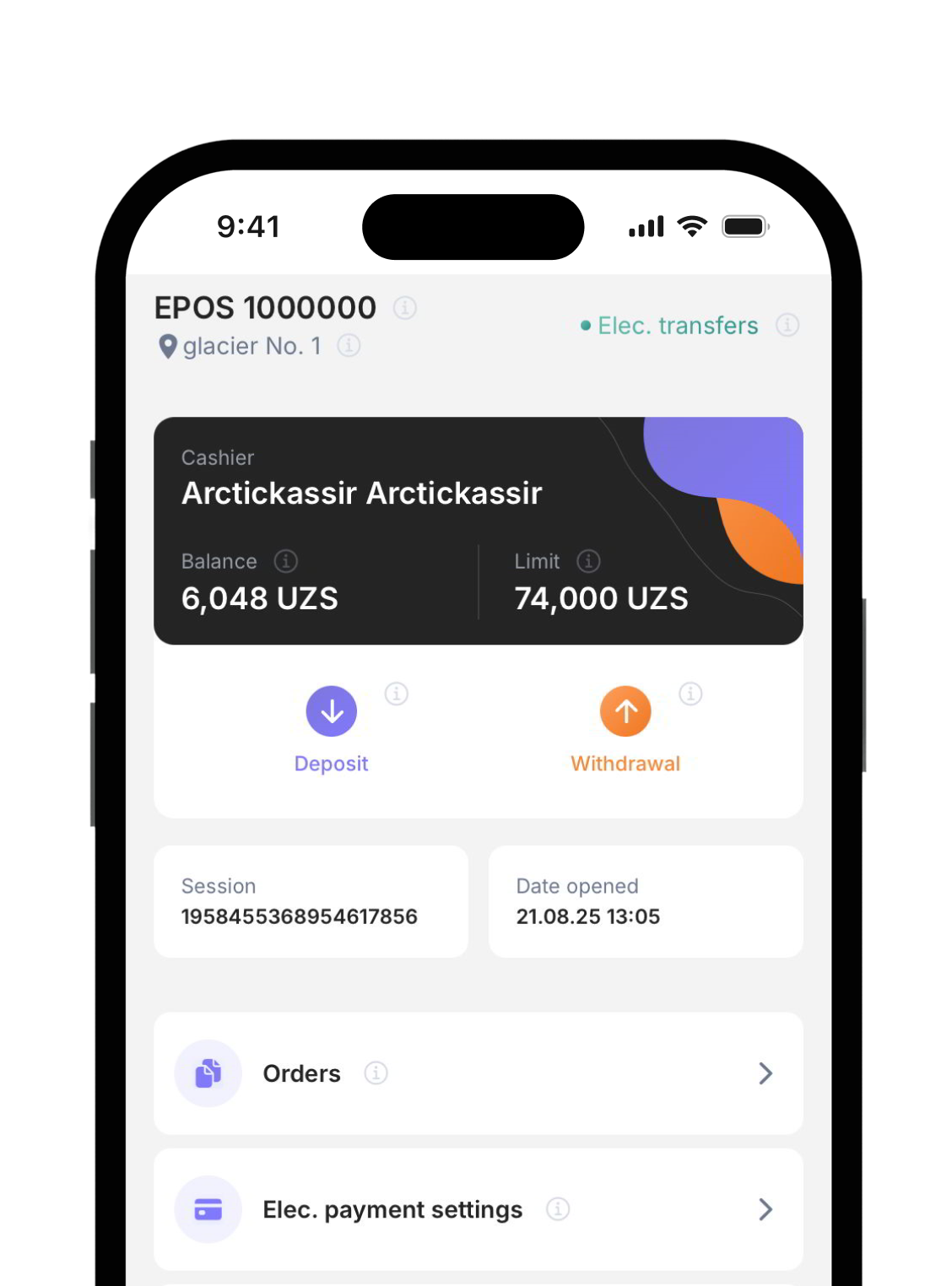Viewport: 952px width, 1286px height.
Task: Open the Orders row
Action: pyautogui.click(x=478, y=1073)
